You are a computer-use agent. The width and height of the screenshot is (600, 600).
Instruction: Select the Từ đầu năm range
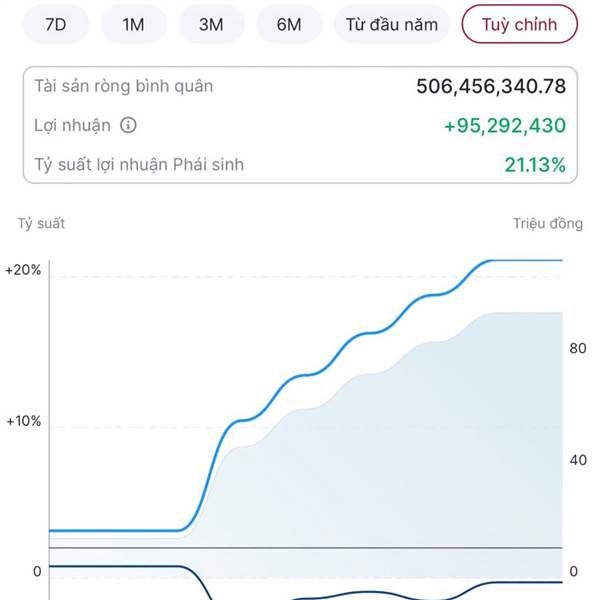point(392,25)
